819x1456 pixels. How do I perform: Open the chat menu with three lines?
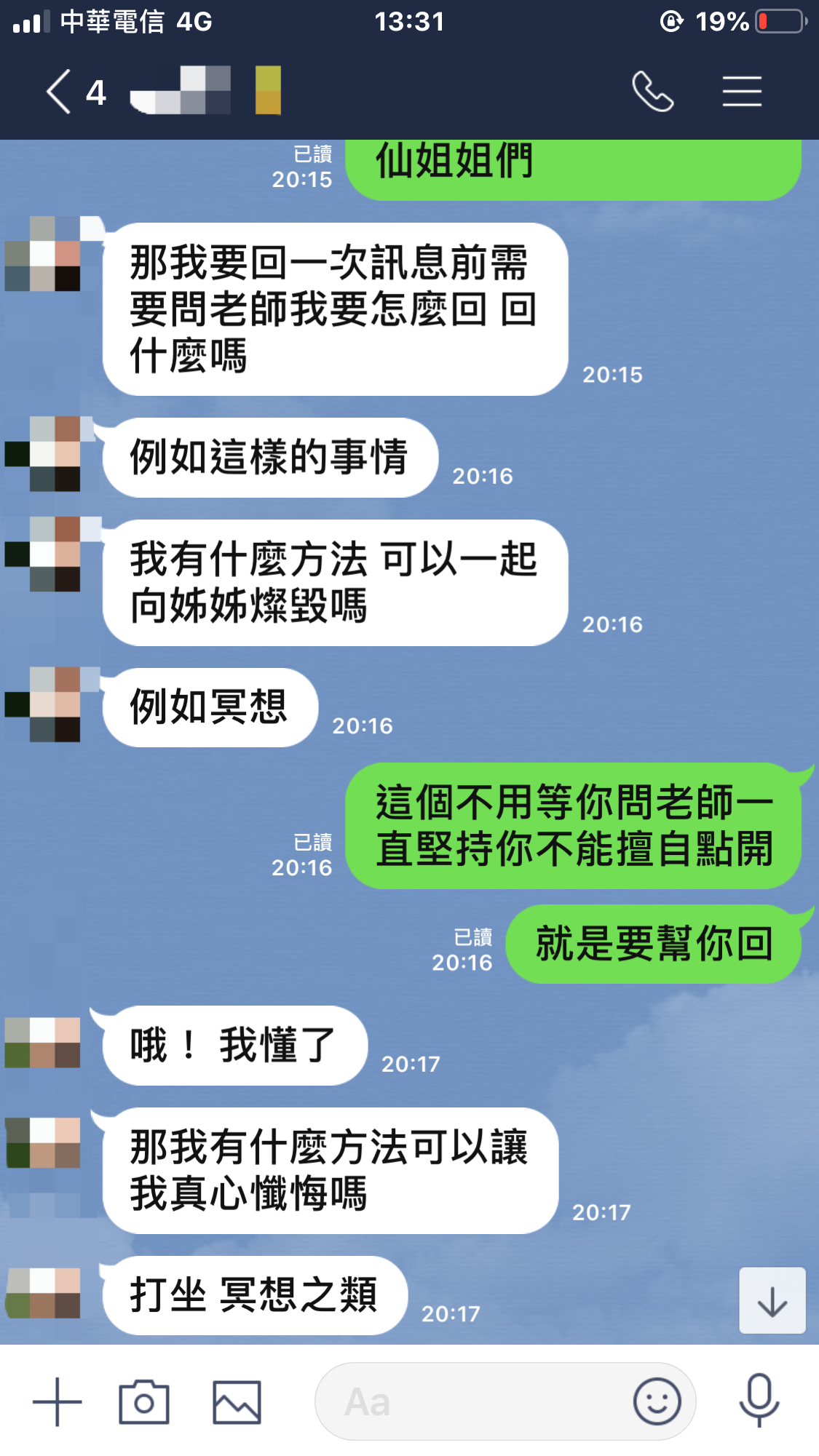742,92
